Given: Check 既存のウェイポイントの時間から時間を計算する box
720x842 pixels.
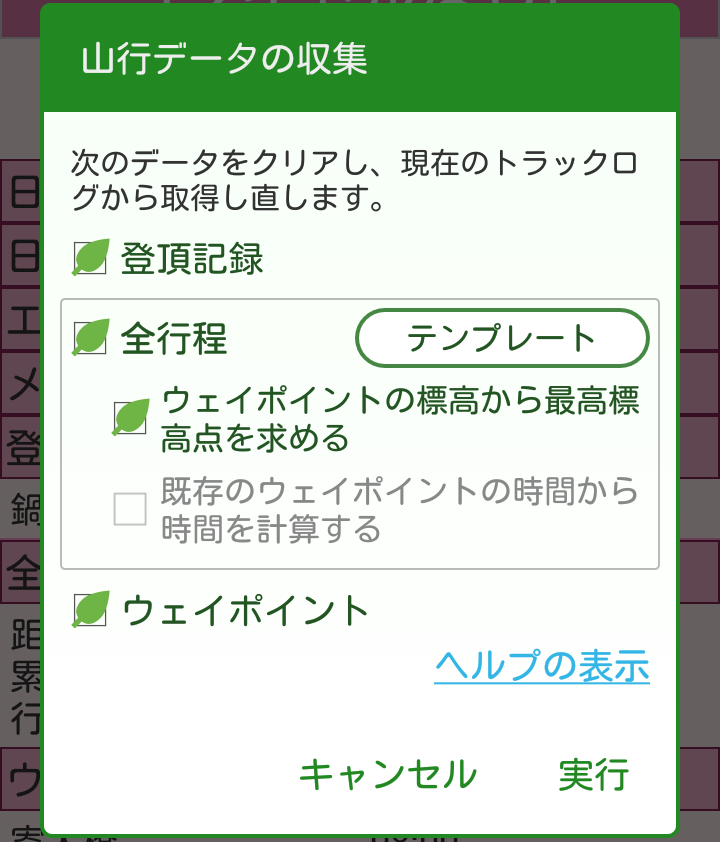Looking at the screenshot, I should (130, 510).
